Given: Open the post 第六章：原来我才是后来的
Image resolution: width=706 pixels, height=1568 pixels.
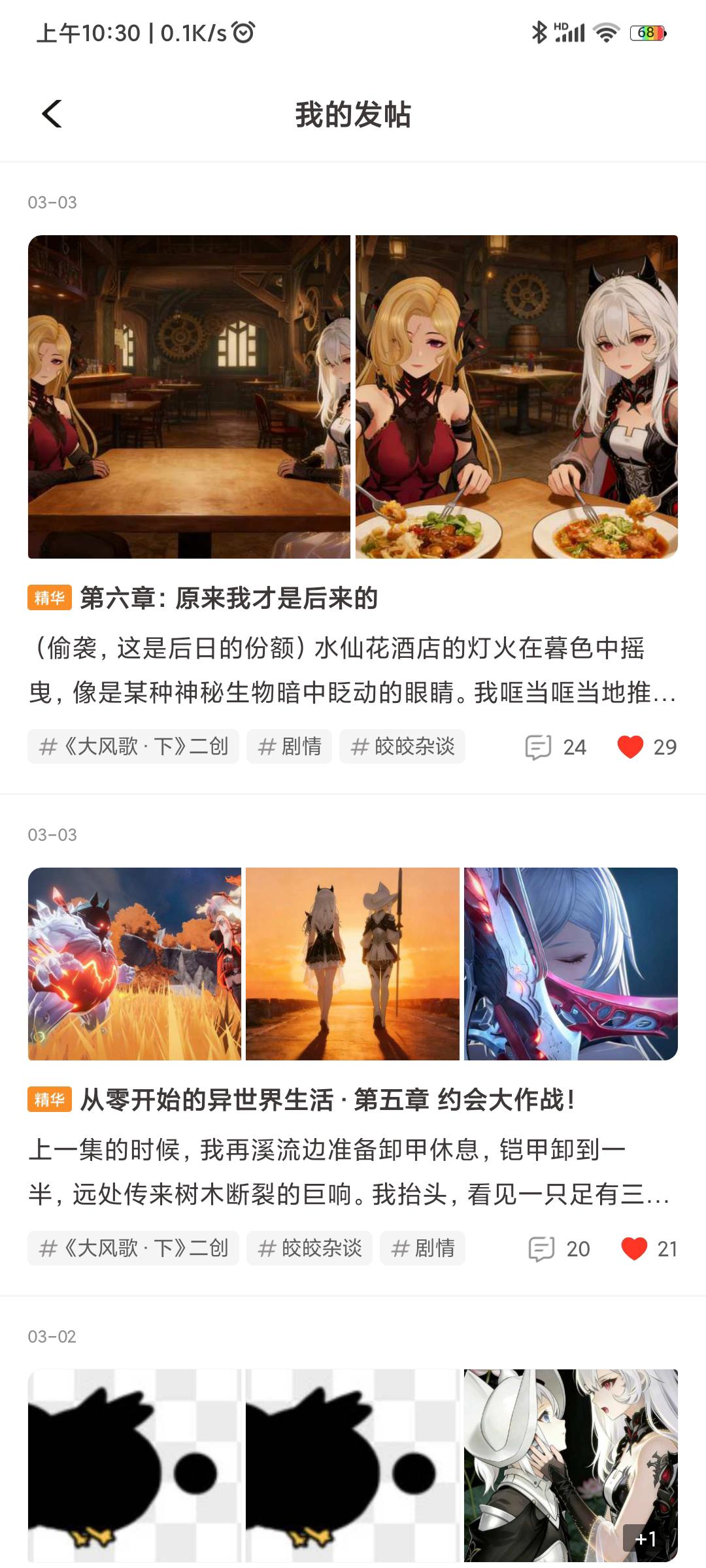Looking at the screenshot, I should pos(229,598).
